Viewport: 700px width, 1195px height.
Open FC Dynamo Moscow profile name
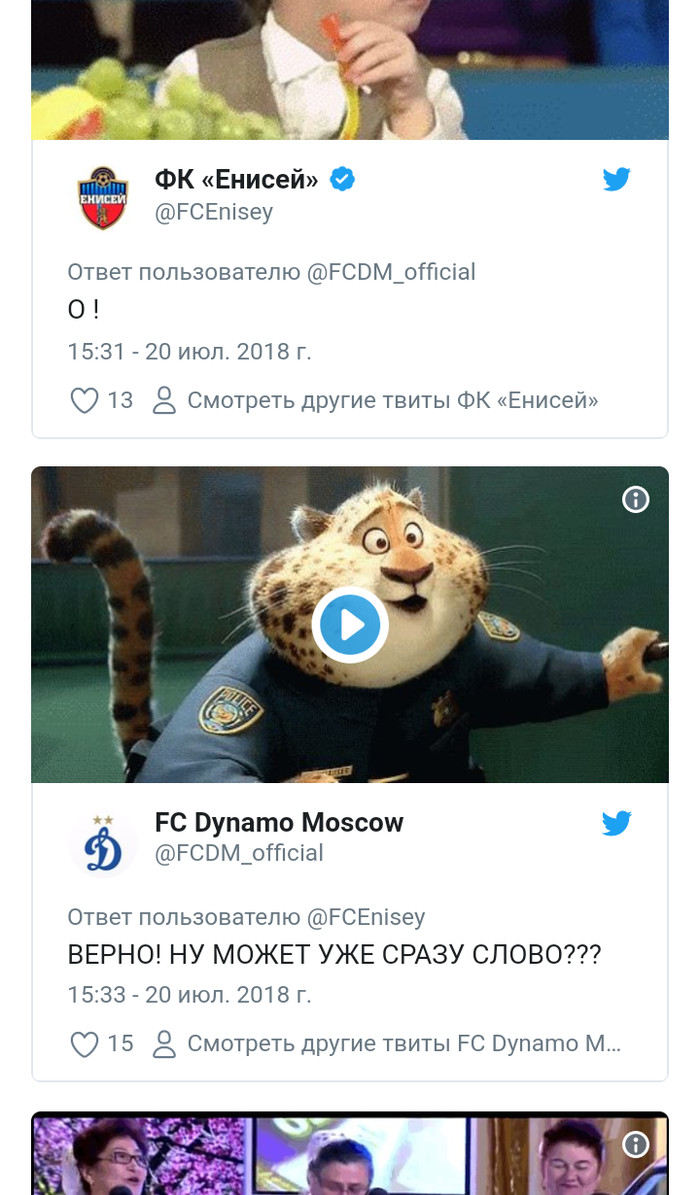[x=279, y=823]
